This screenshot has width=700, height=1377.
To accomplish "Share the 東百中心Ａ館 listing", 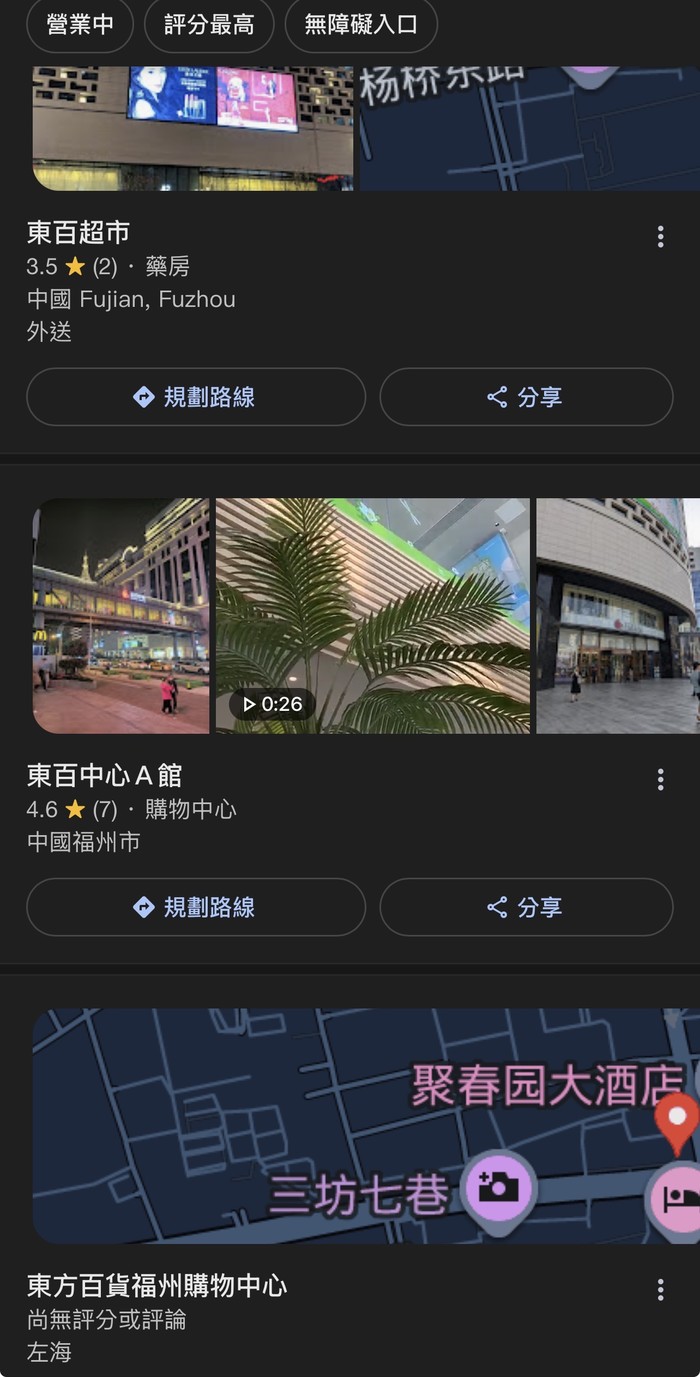I will click(x=526, y=907).
